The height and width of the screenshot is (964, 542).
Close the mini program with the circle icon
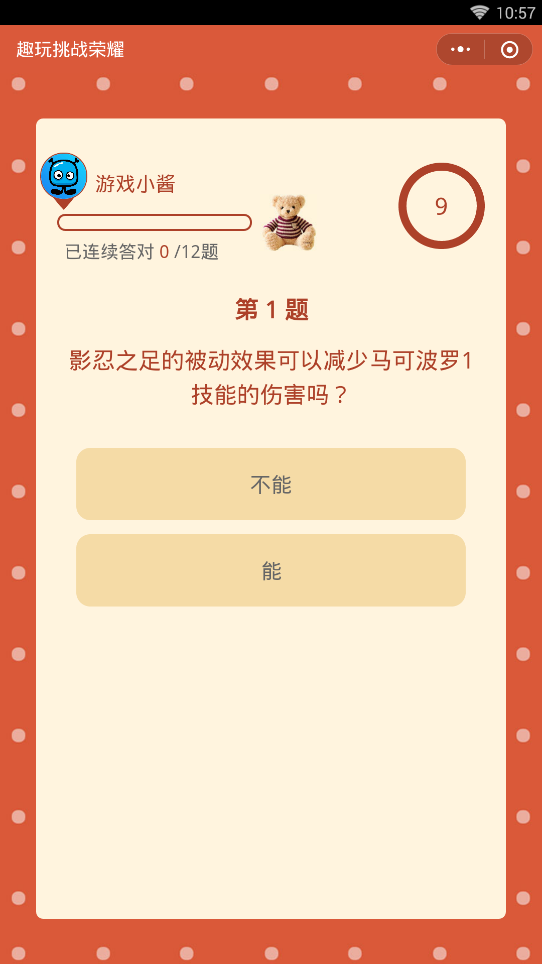click(x=509, y=49)
